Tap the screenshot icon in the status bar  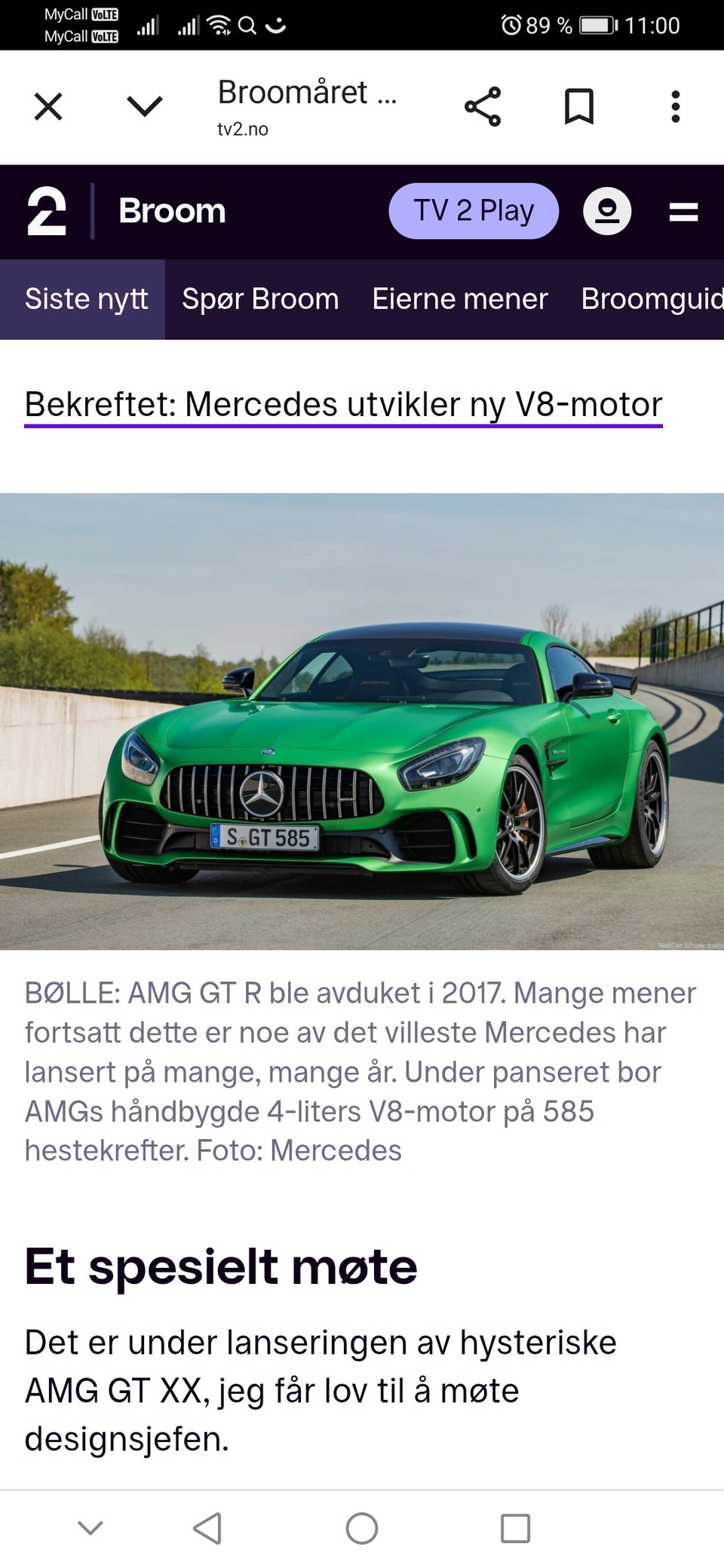(x=278, y=25)
